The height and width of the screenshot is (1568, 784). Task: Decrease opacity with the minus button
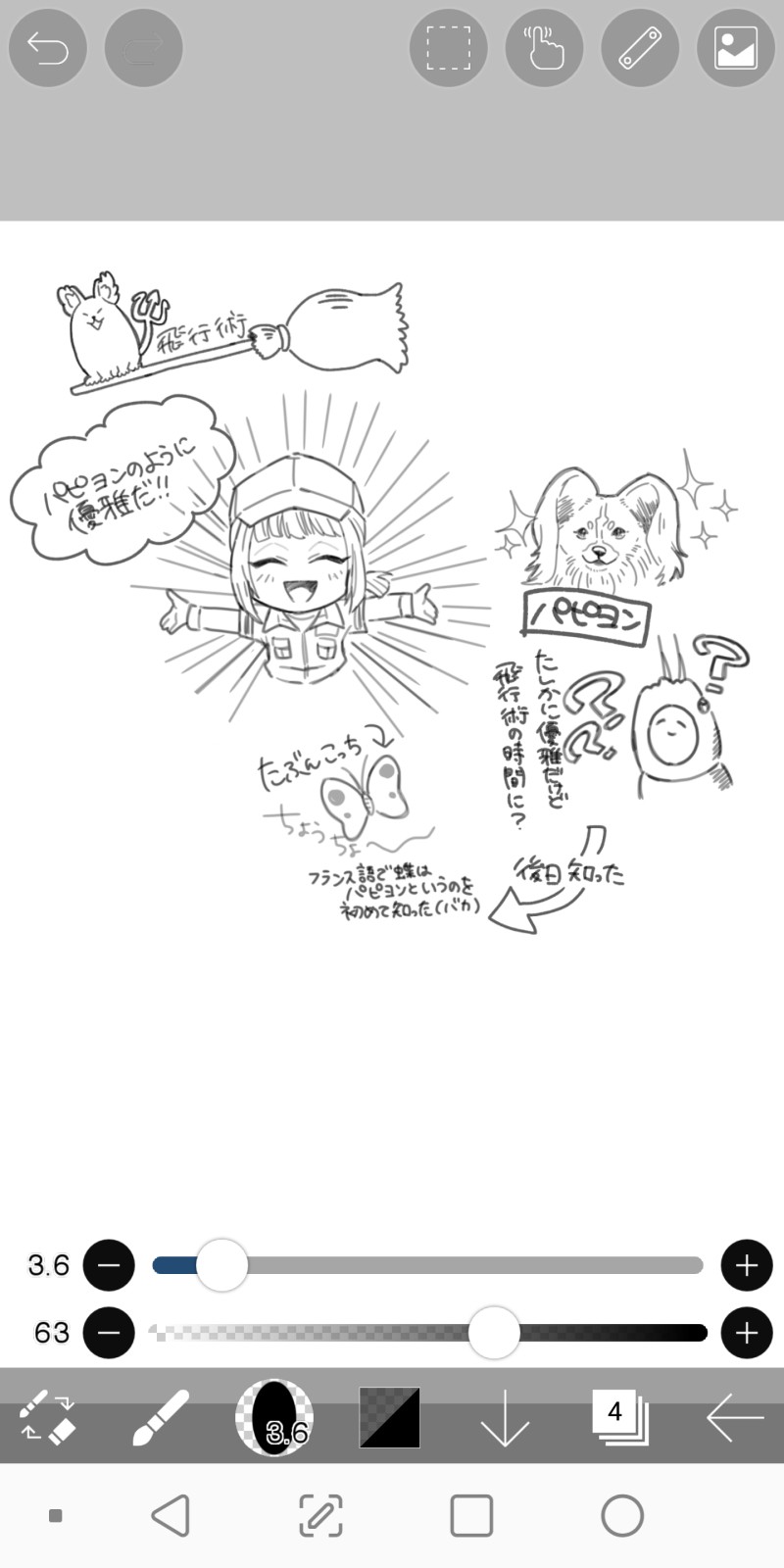[109, 1333]
